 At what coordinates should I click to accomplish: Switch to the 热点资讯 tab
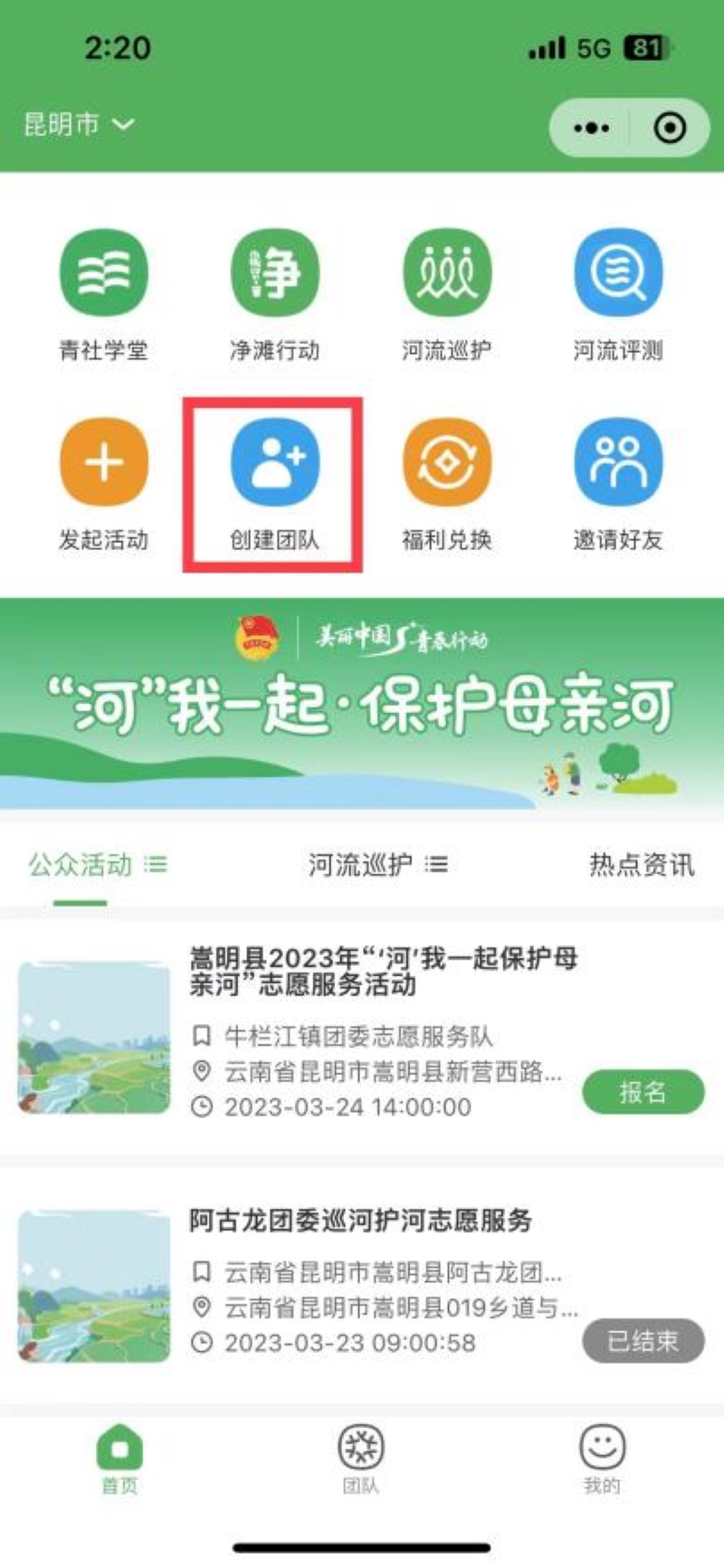click(x=641, y=865)
